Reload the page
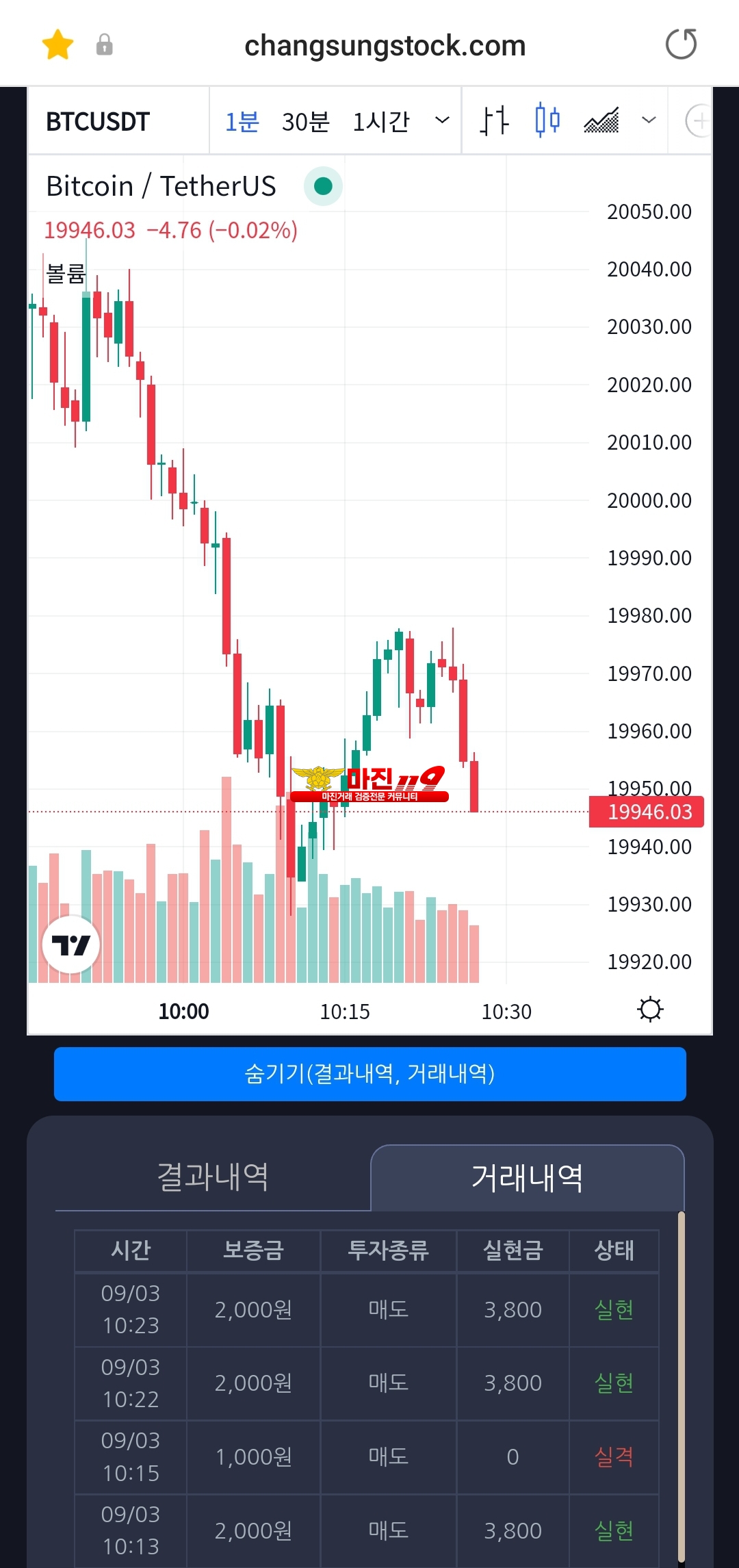 (681, 44)
